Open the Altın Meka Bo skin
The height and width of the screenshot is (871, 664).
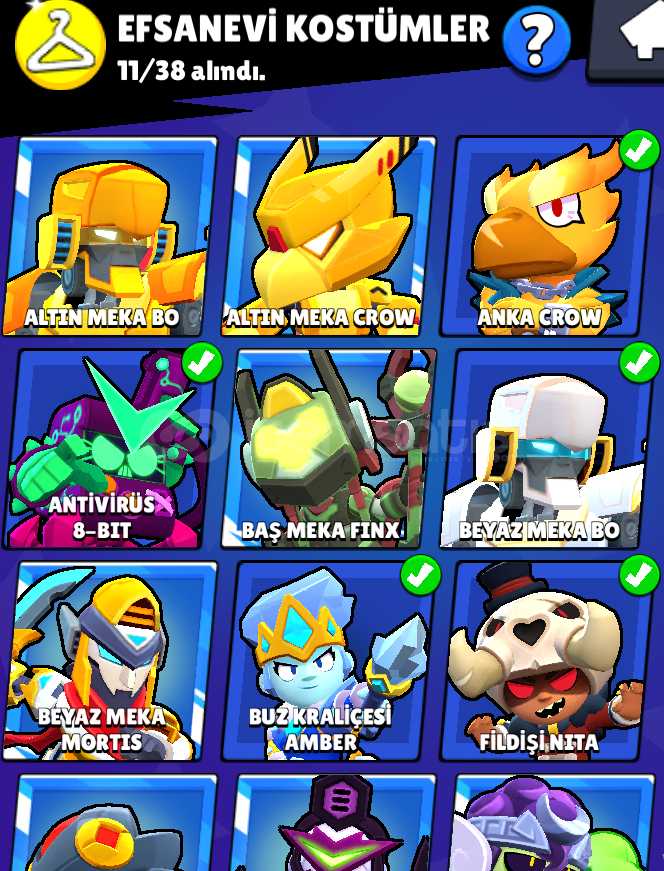pyautogui.click(x=110, y=237)
